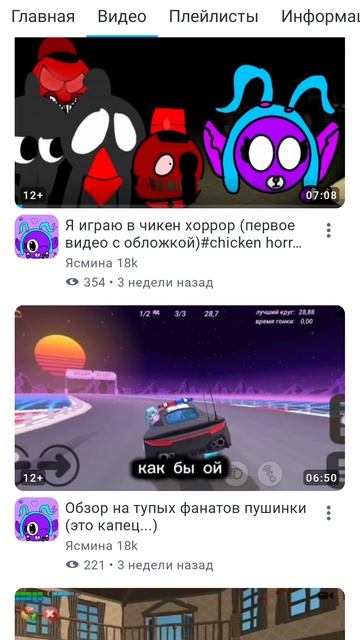The image size is (360, 640).
Task: Select the Видео tab
Action: [122, 17]
